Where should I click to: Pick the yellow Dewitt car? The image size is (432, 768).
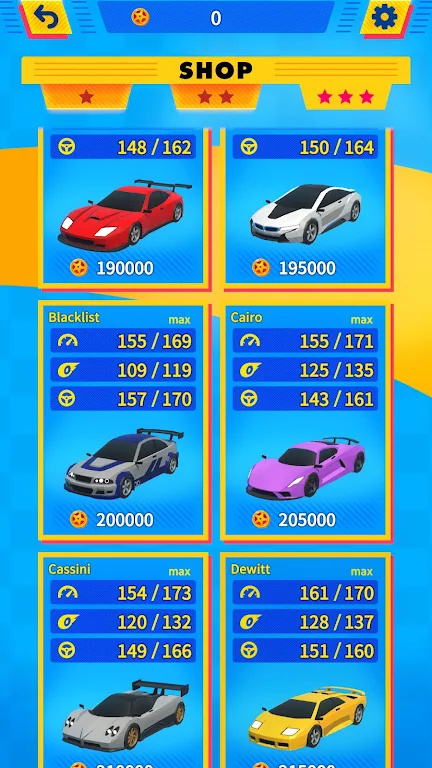(x=306, y=660)
